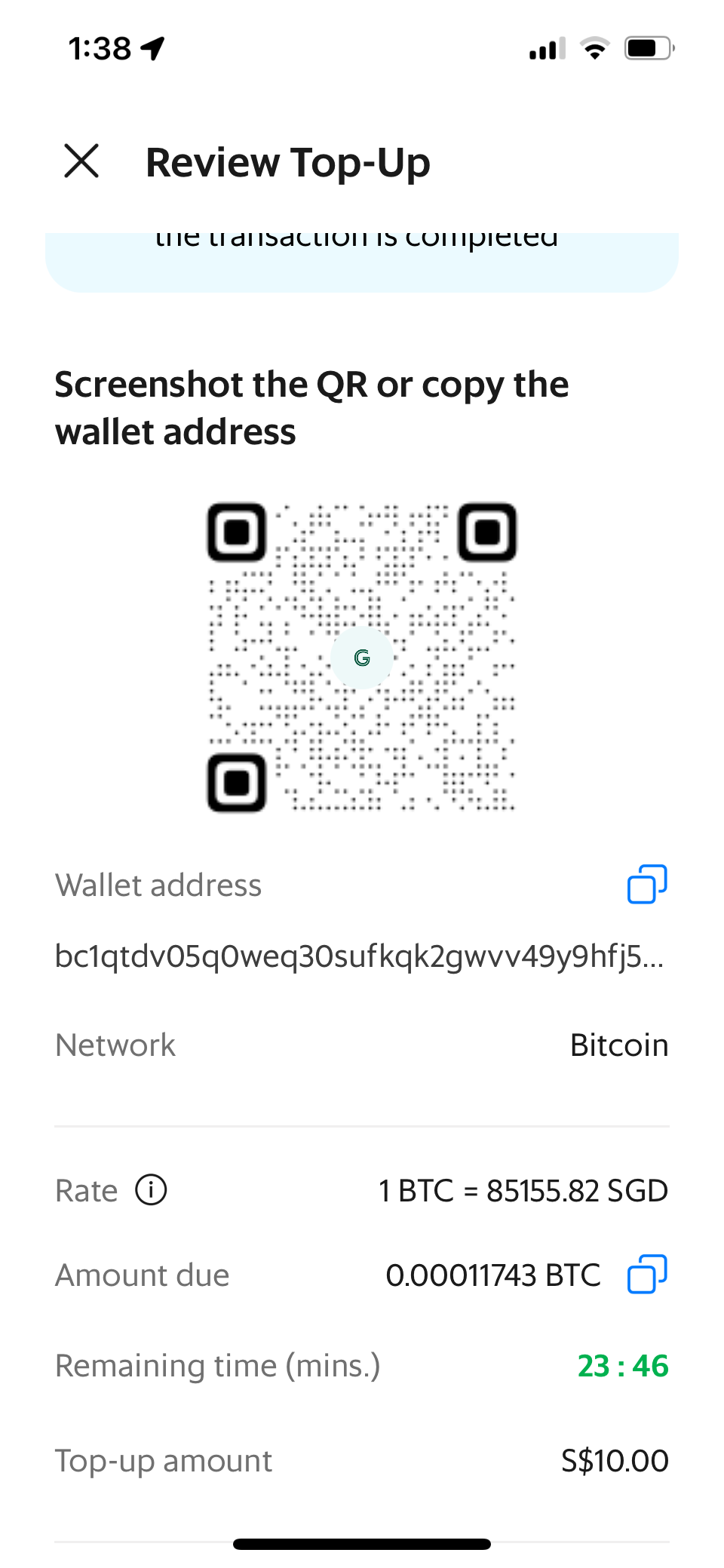The width and height of the screenshot is (724, 1568).
Task: Copy the wallet address
Action: click(647, 884)
